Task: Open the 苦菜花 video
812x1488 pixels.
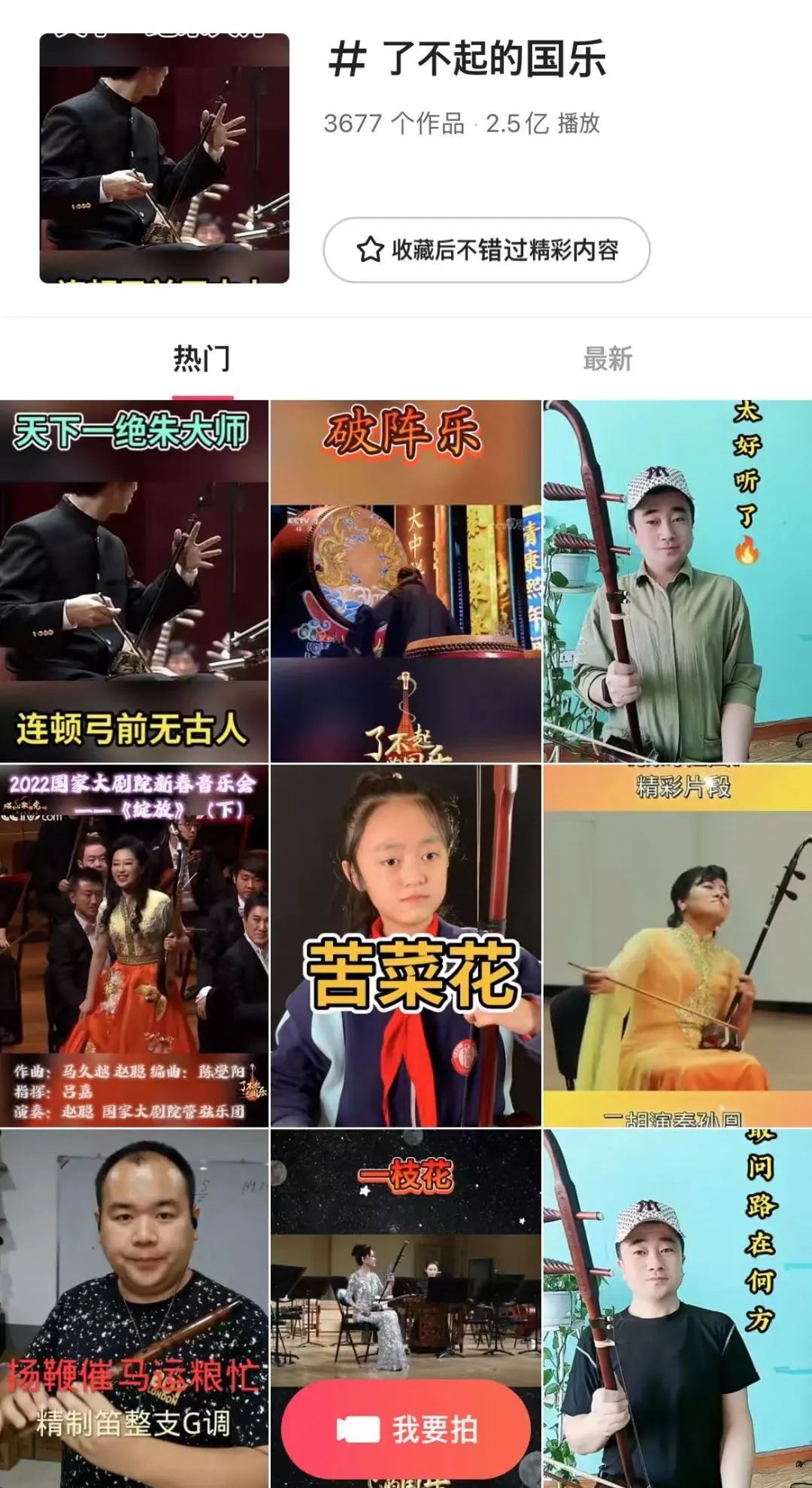Action: (406, 946)
